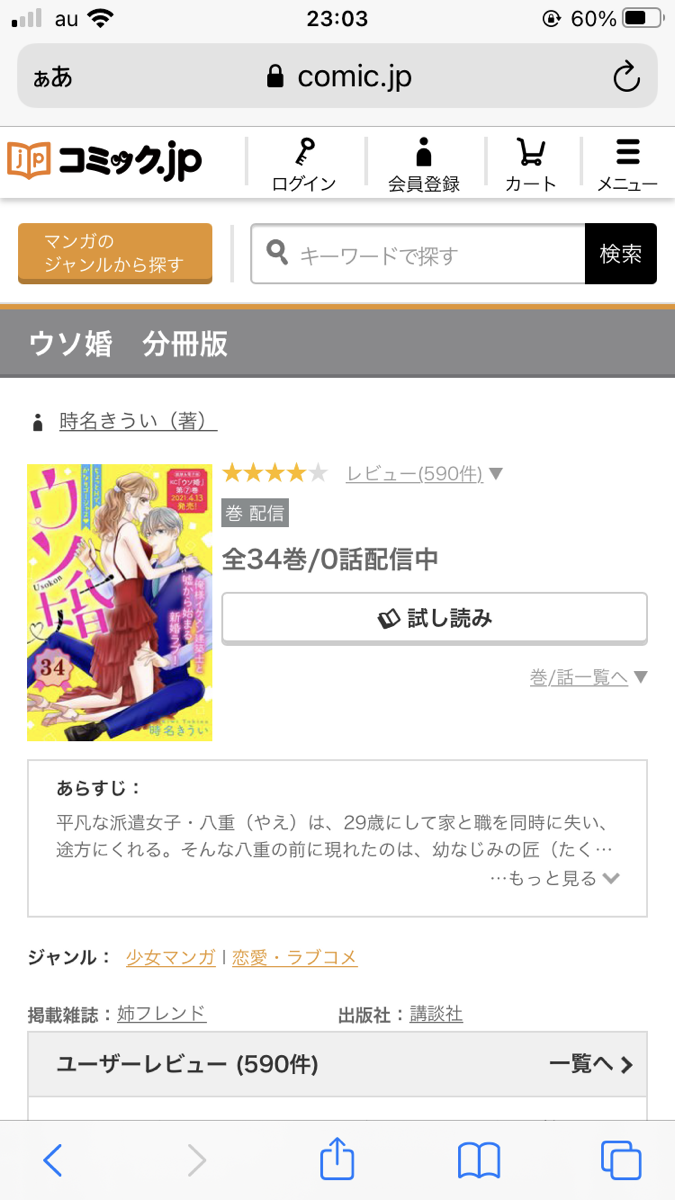The image size is (675, 1200).
Task: Open author 時名きうい(著) link
Action: pos(138,422)
